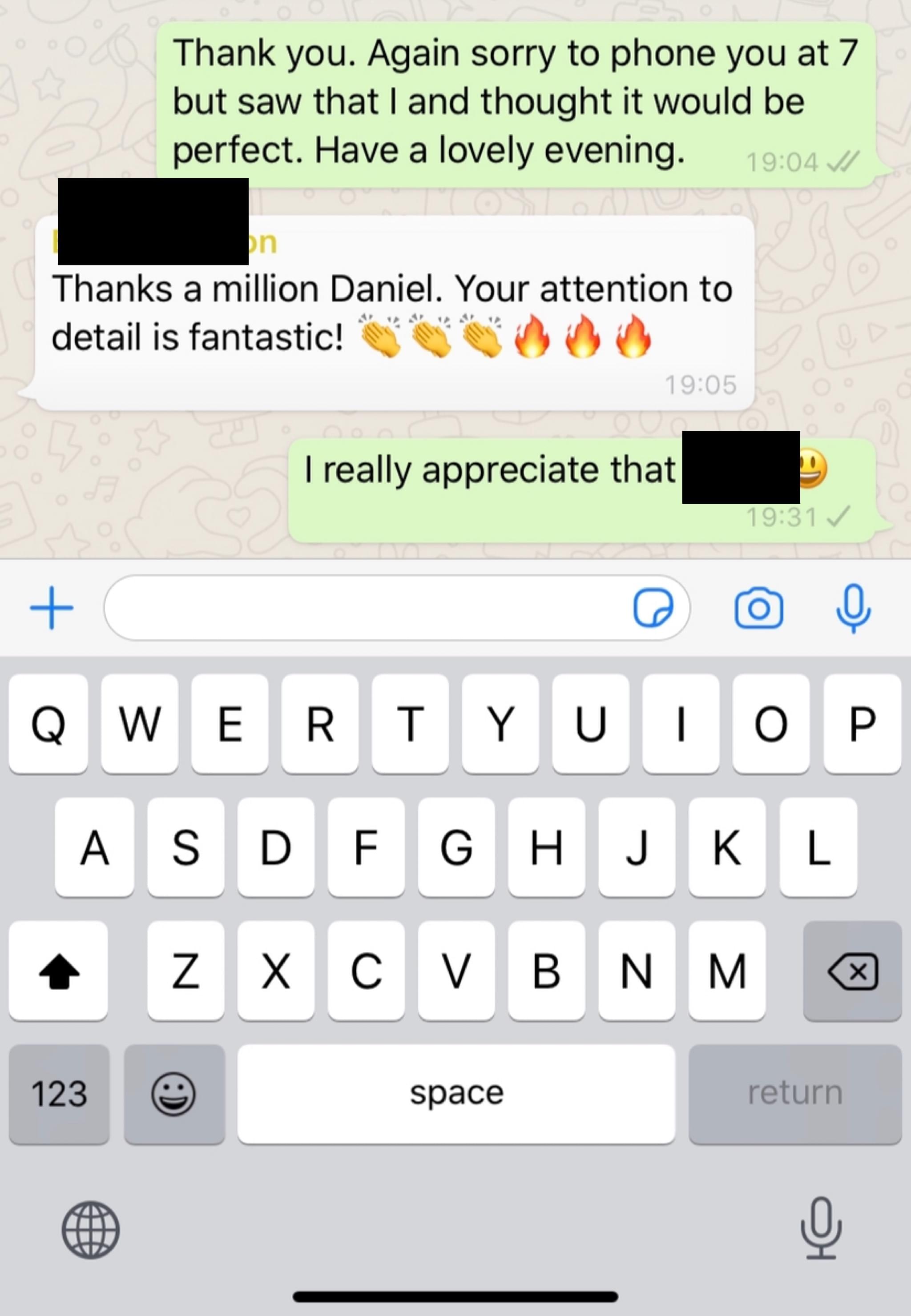Tap the plus attachment icon
The image size is (911, 1316).
click(51, 608)
